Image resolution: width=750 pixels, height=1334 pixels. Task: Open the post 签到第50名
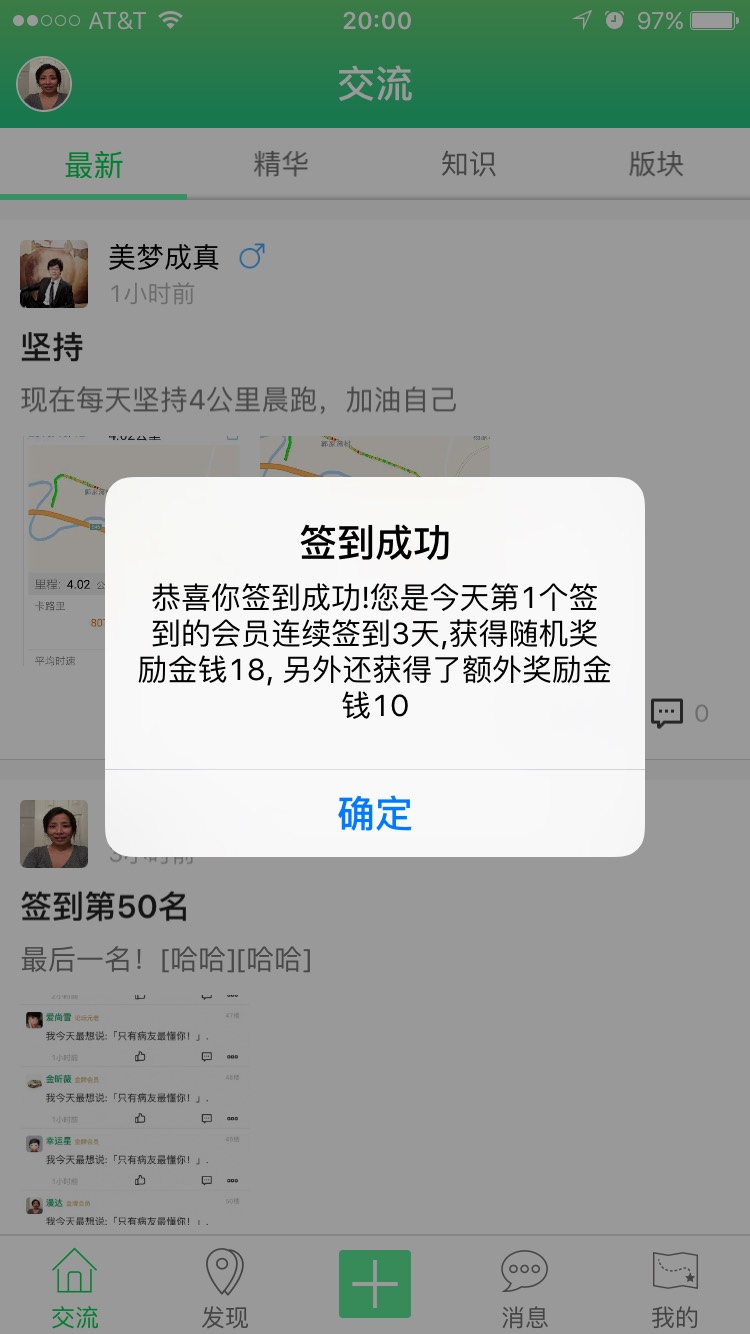tap(105, 907)
